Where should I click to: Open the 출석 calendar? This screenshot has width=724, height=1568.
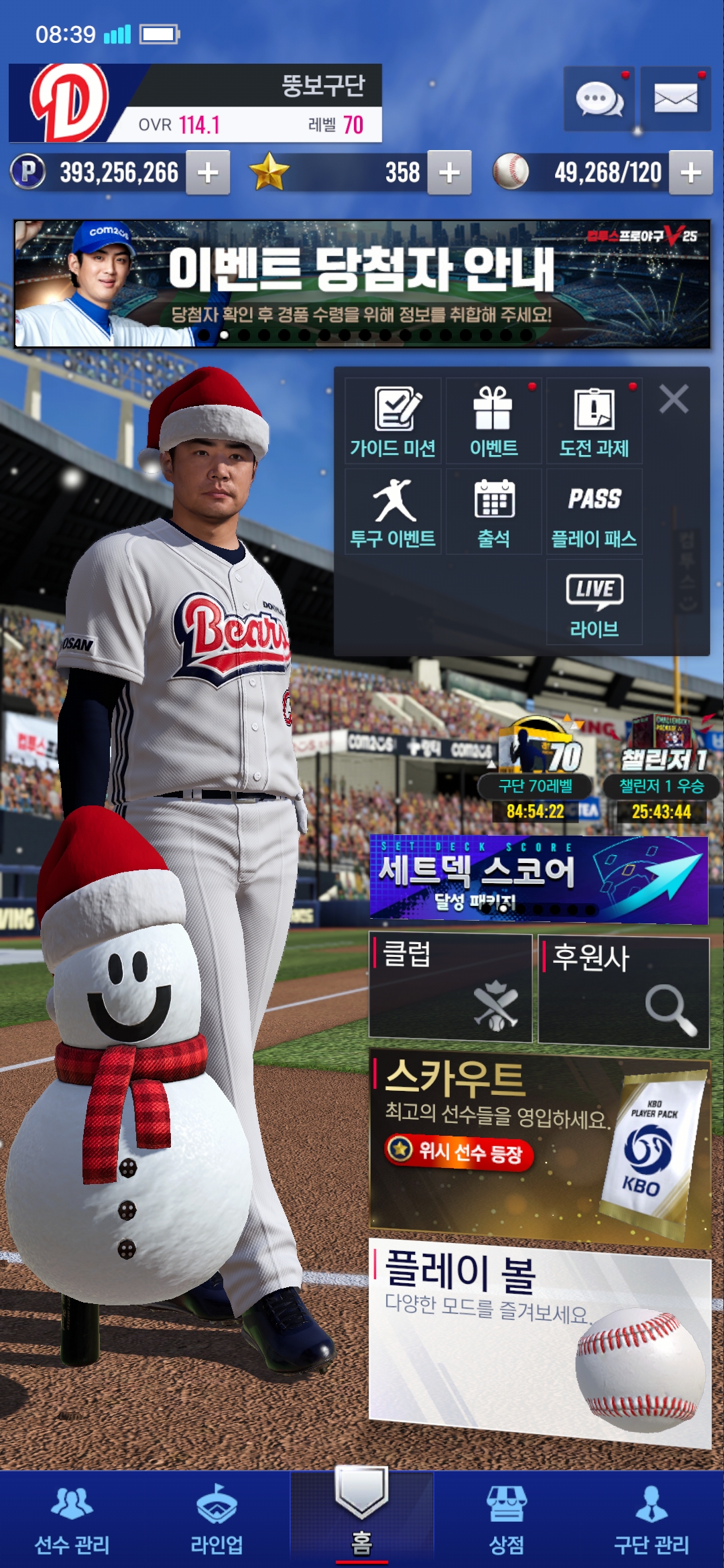493,512
